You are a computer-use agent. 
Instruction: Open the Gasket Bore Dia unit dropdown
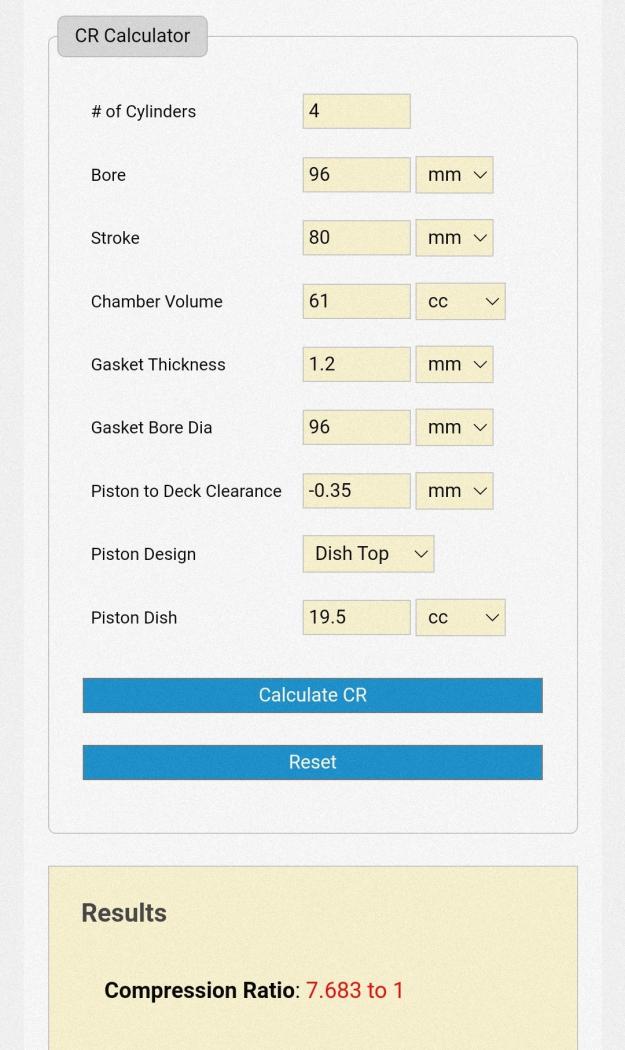[x=454, y=427]
